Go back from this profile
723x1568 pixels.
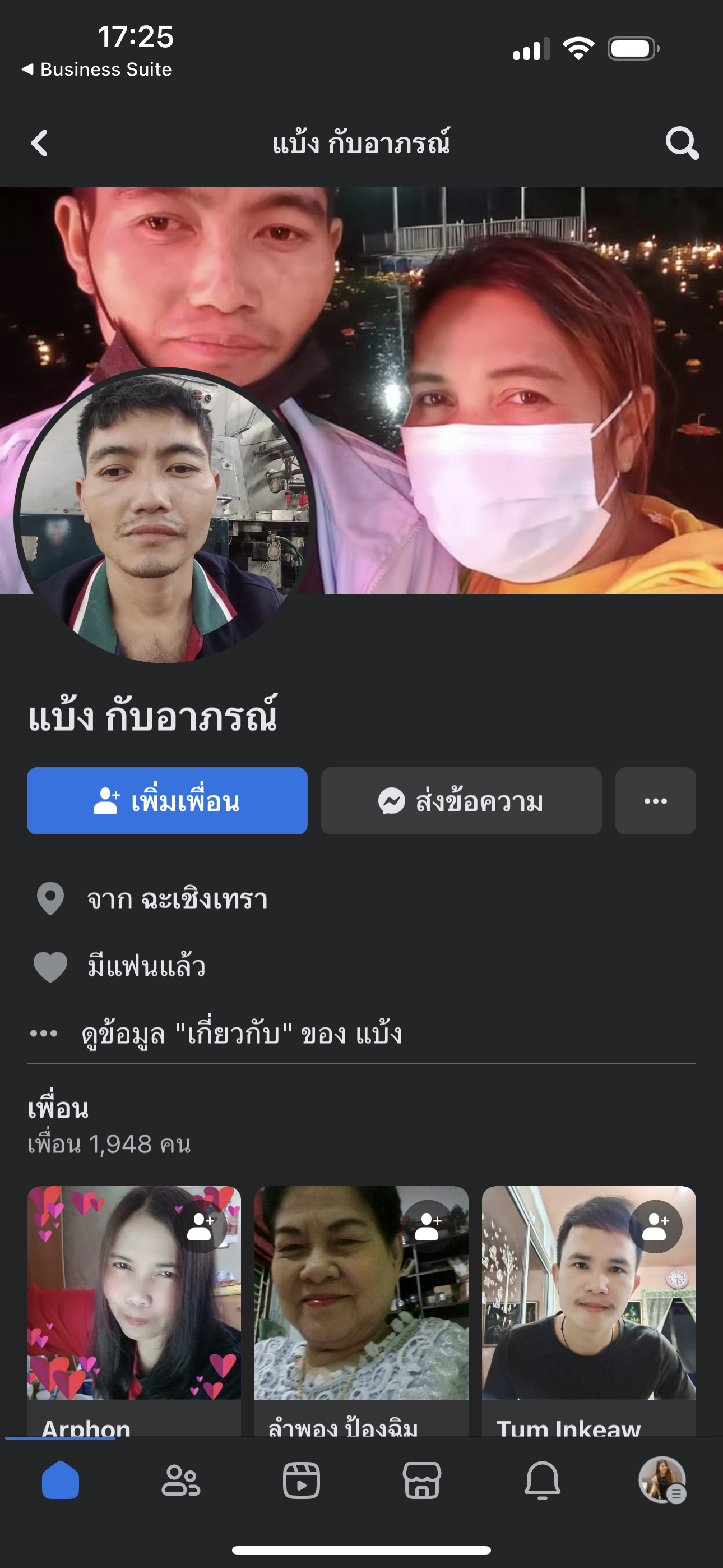(x=40, y=144)
